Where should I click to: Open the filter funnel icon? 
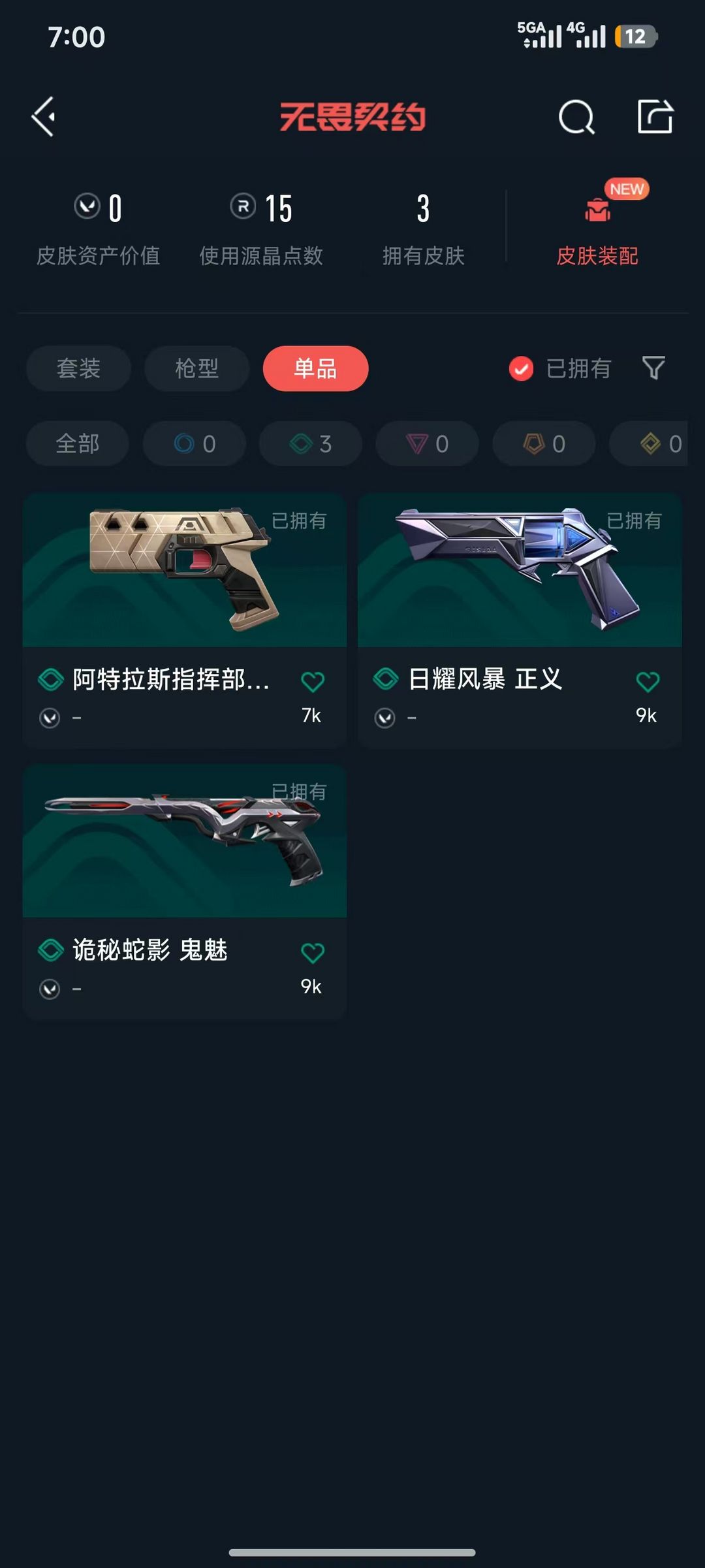click(x=653, y=369)
